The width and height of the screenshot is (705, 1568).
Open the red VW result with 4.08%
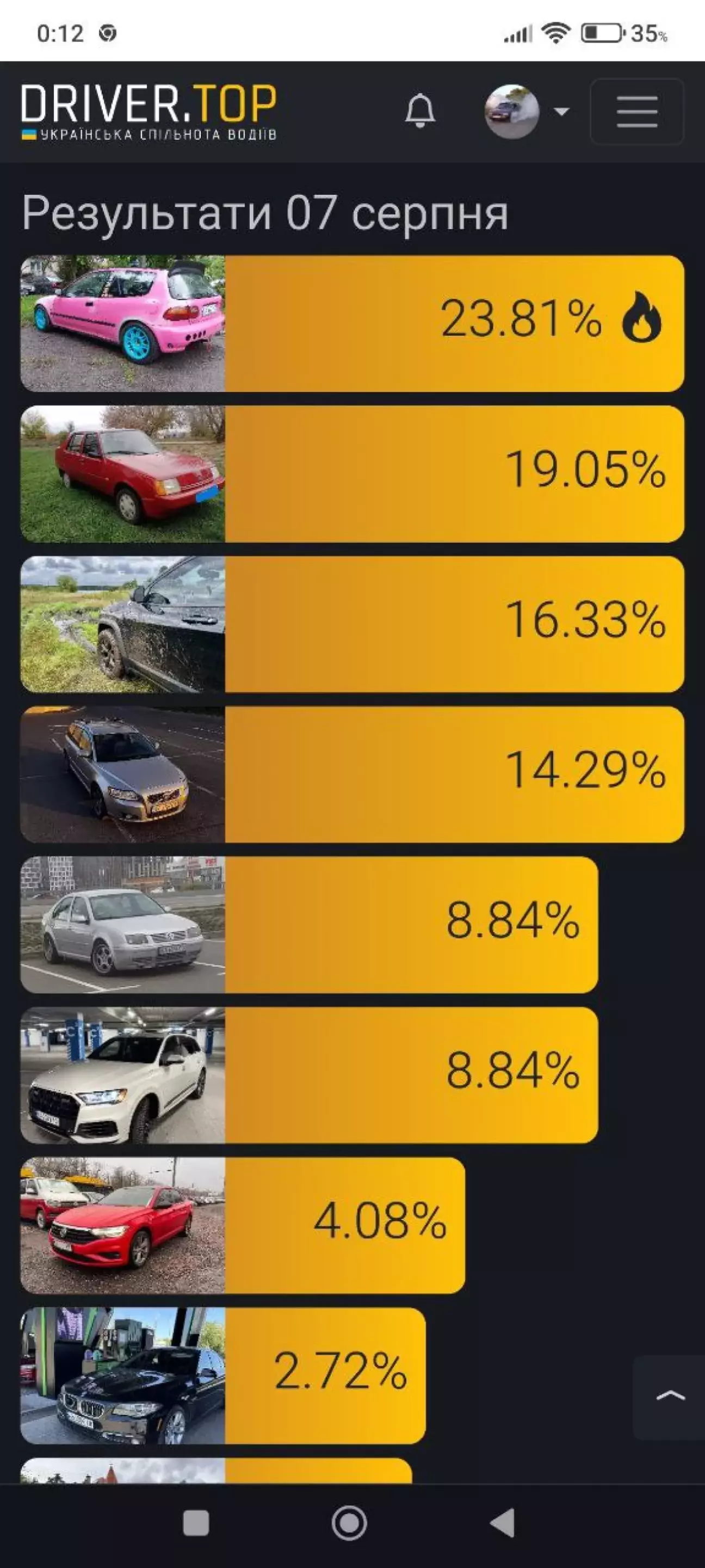pos(243,1225)
